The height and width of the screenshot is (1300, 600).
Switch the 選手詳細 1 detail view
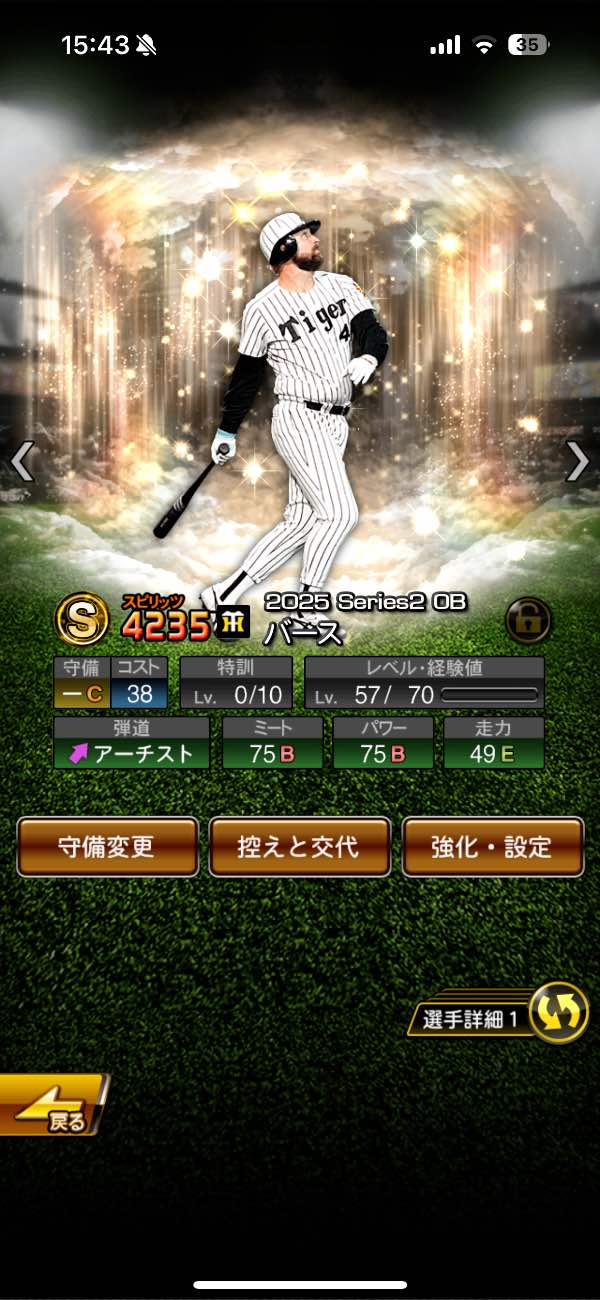(557, 1014)
